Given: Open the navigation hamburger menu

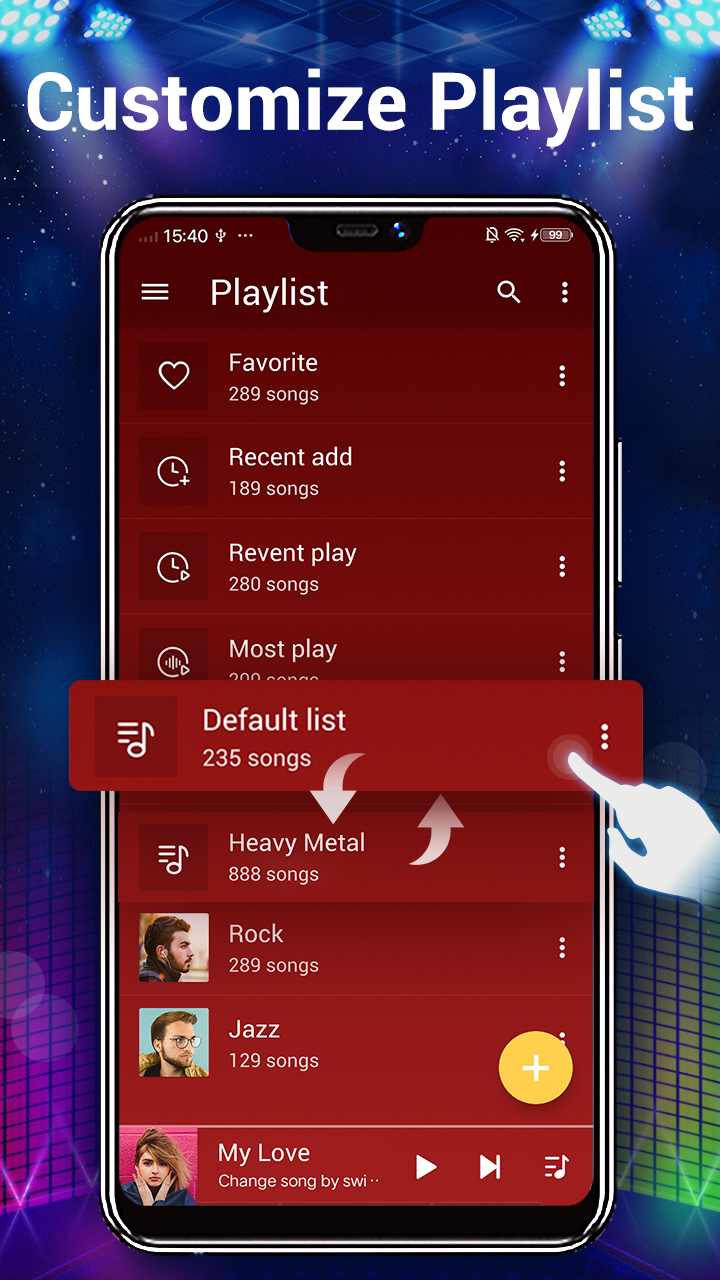Looking at the screenshot, I should pyautogui.click(x=155, y=292).
